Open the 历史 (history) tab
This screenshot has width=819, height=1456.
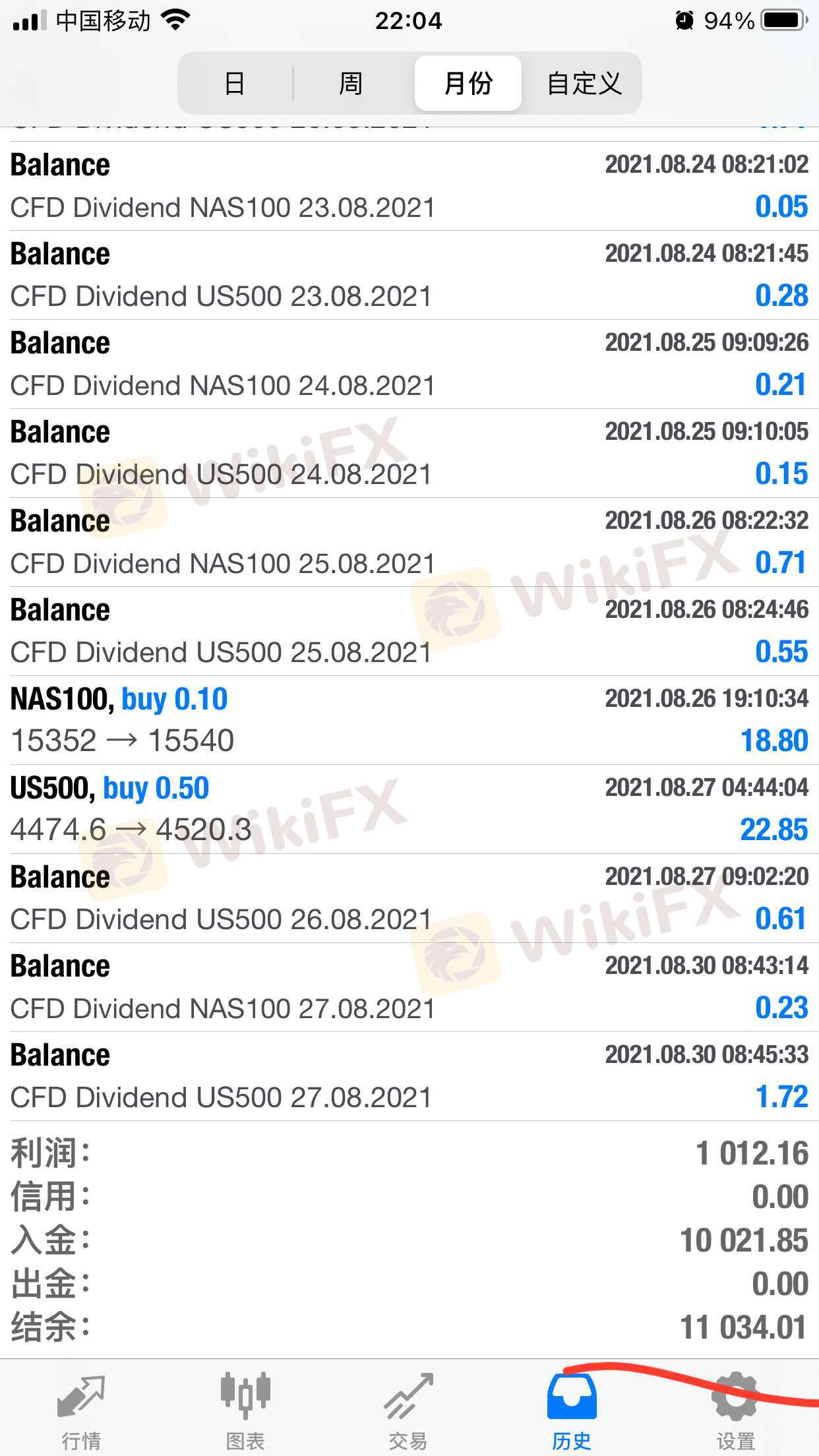point(572,1410)
